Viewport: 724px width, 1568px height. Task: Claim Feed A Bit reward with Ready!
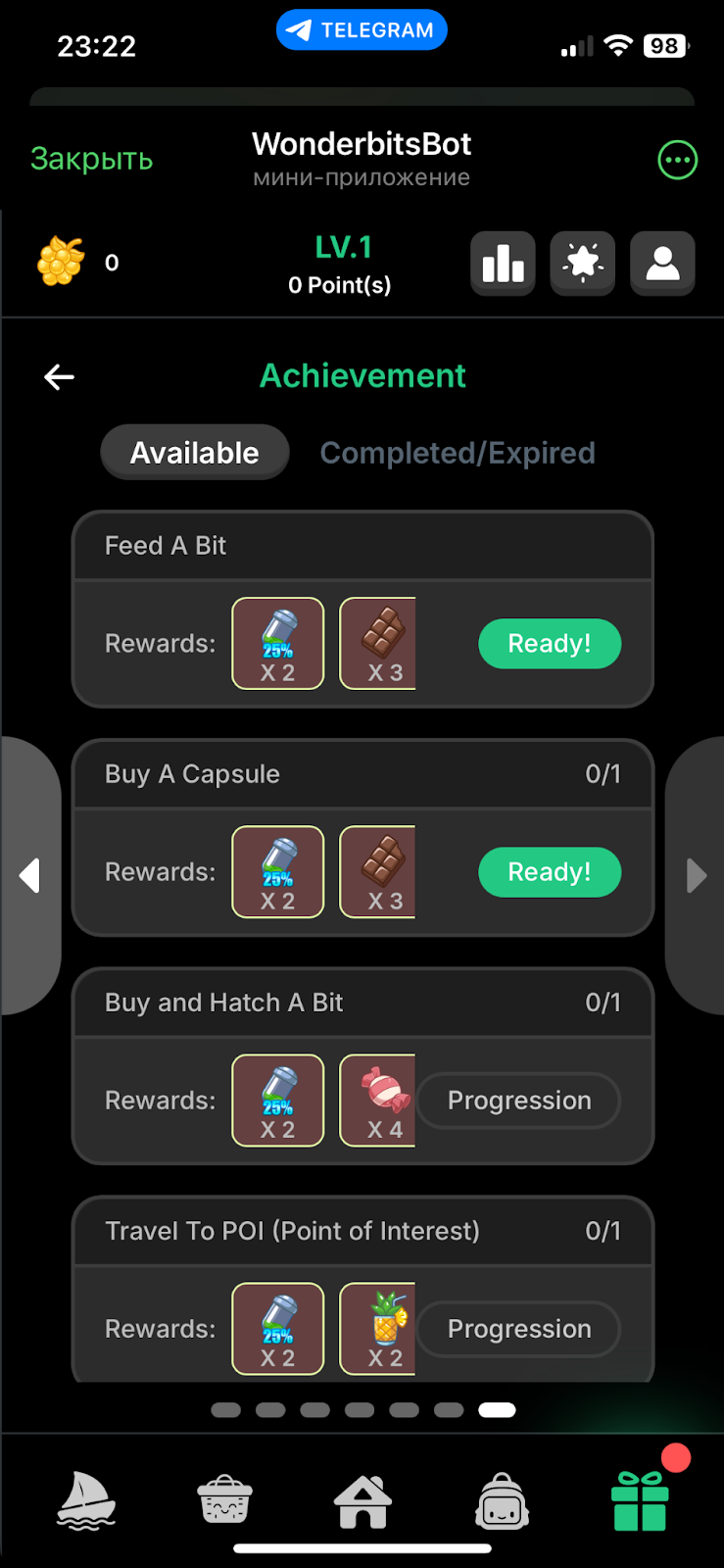(549, 644)
